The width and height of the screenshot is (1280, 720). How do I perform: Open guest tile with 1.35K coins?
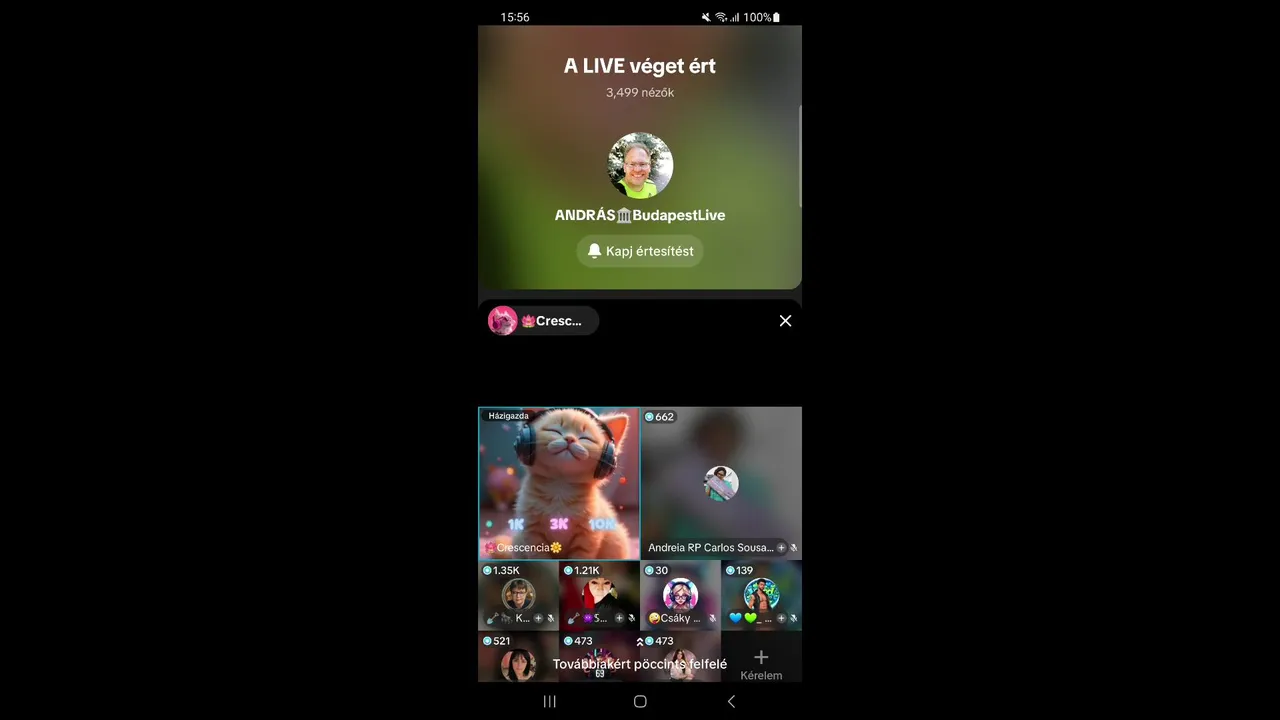point(518,595)
